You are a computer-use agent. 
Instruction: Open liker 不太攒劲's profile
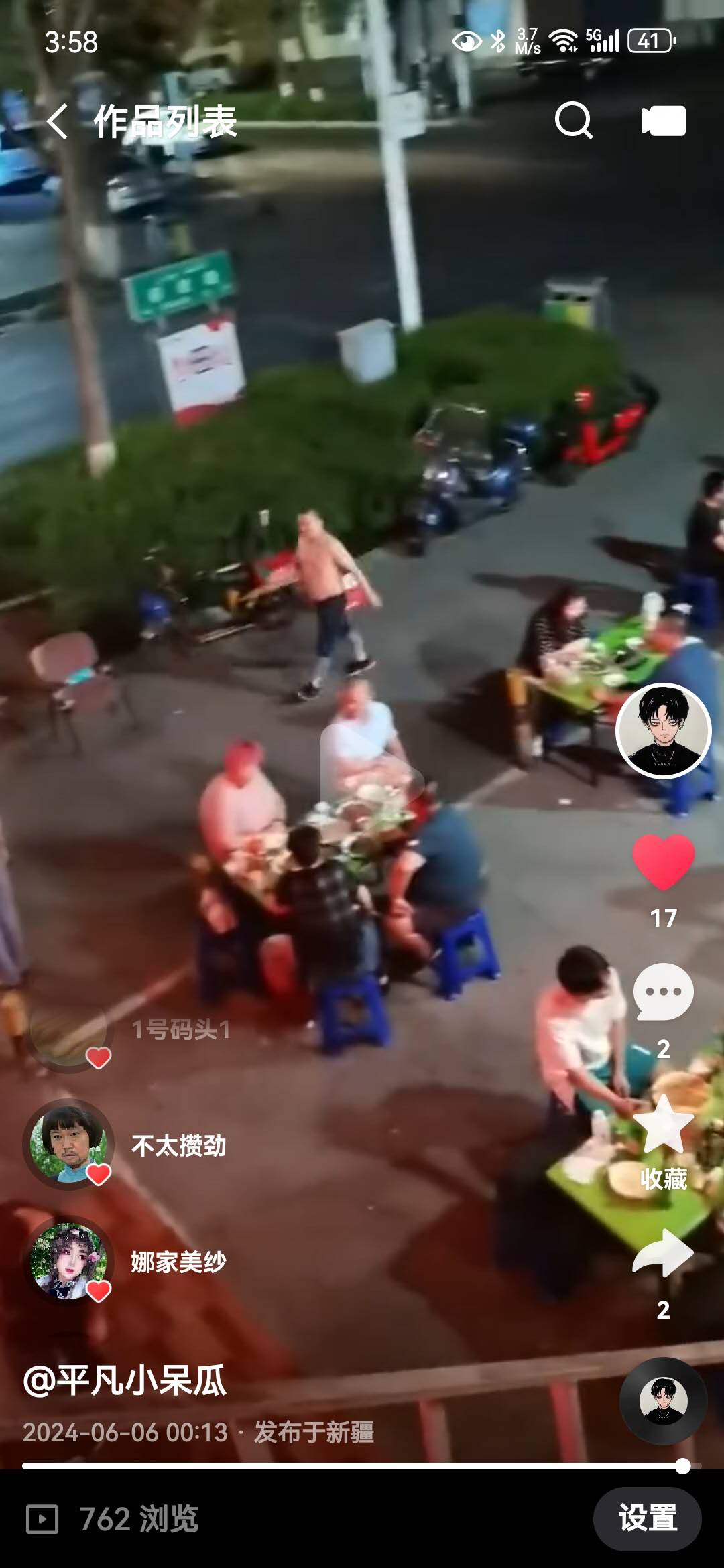tap(69, 1145)
